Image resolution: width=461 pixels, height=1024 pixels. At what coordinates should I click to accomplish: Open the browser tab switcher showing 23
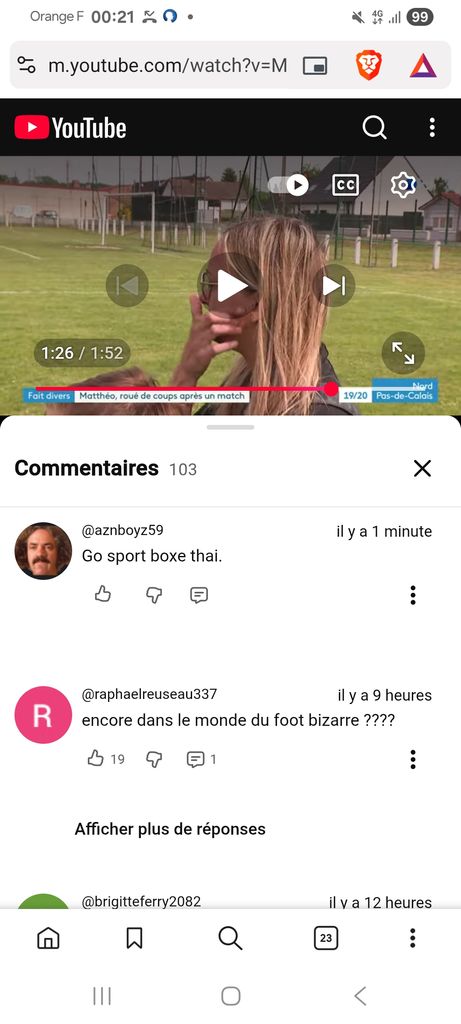pos(326,938)
